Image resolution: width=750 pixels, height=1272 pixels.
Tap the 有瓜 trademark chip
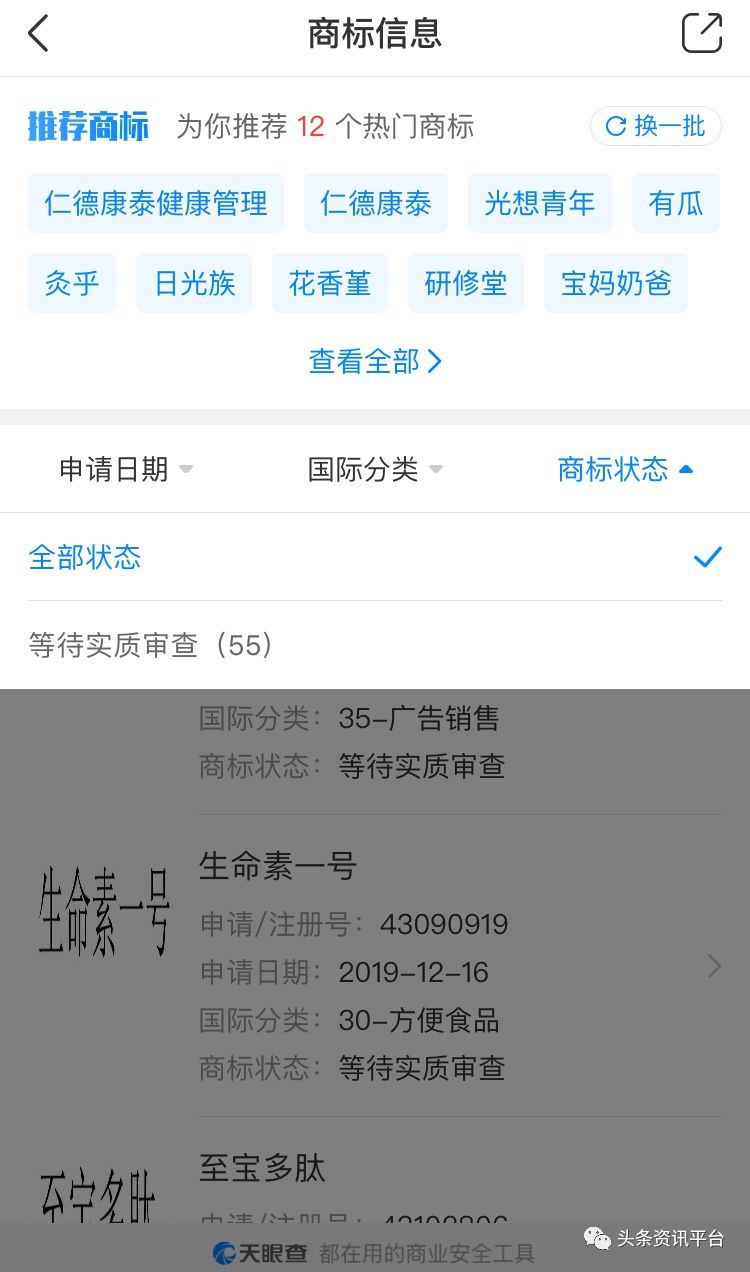(676, 203)
